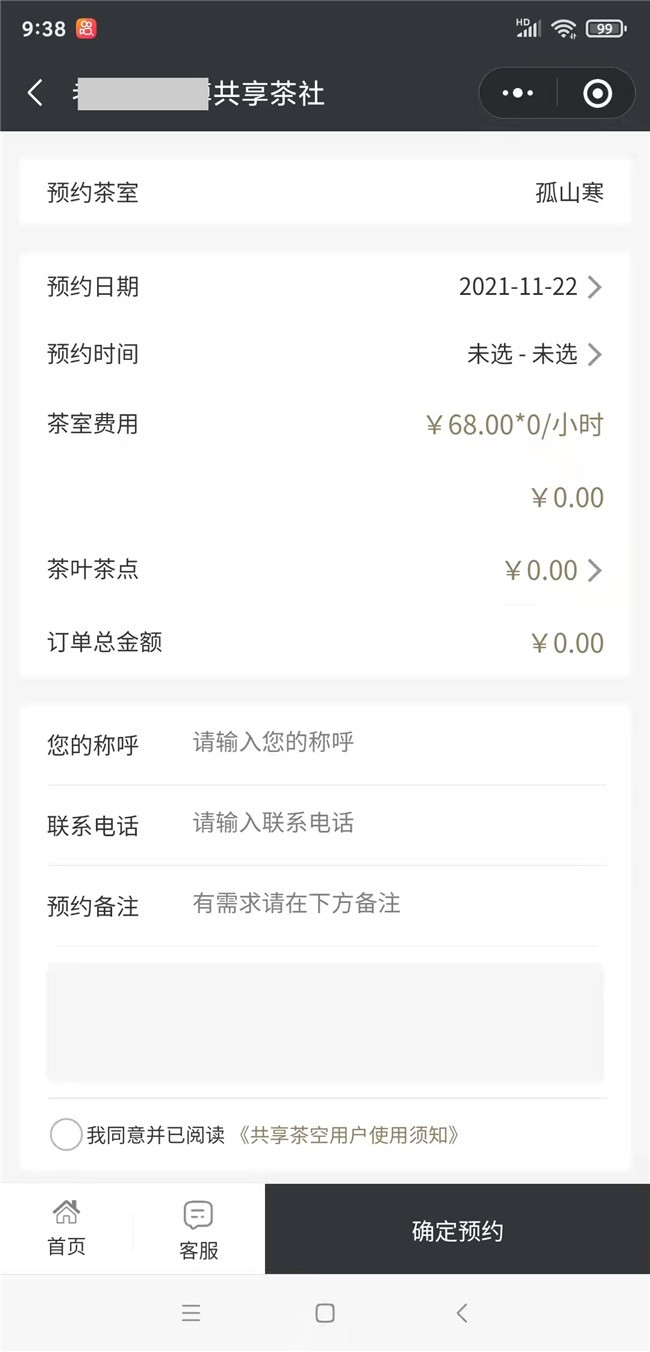Enter your name in 您的称呼 field
The height and width of the screenshot is (1352, 650).
(395, 743)
